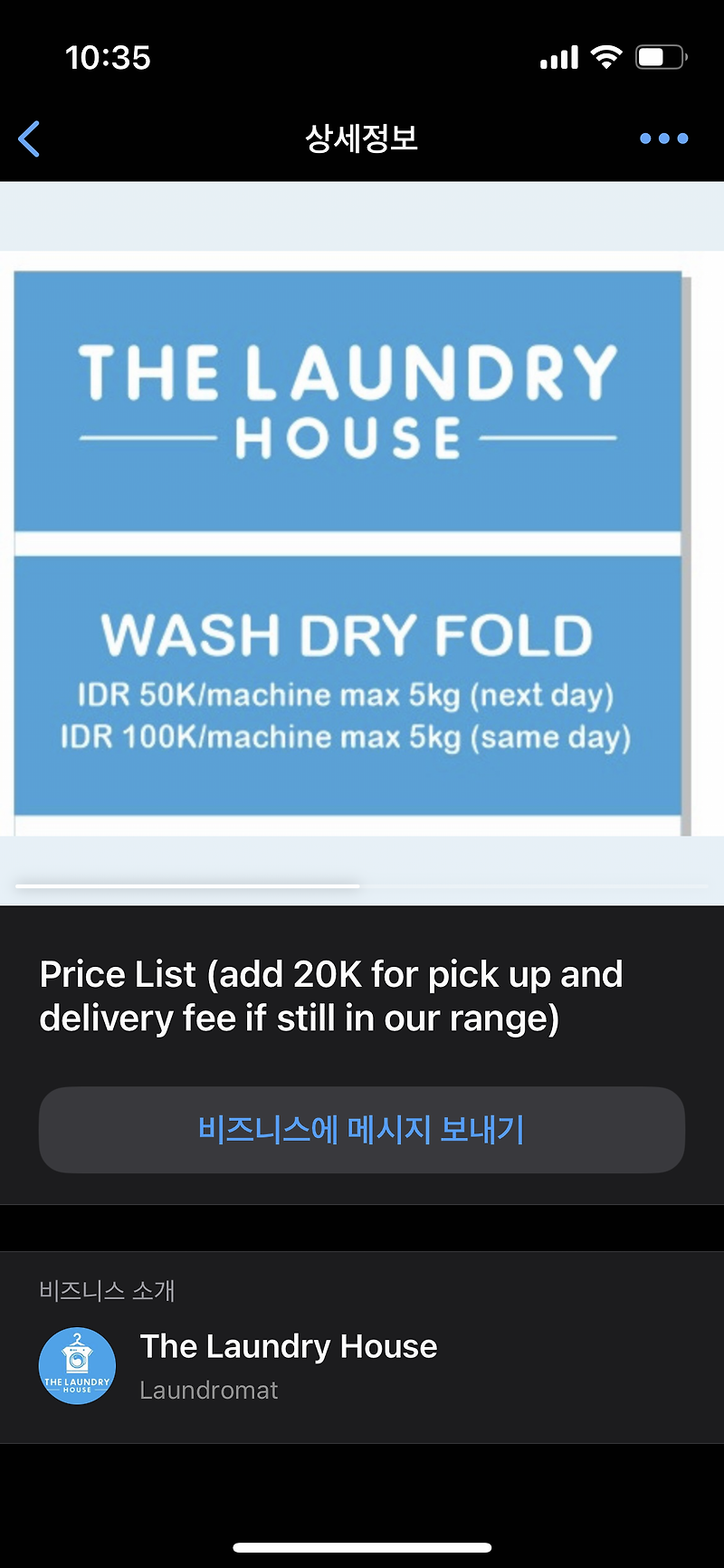
Task: Tap the battery indicator icon
Action: coord(660,56)
